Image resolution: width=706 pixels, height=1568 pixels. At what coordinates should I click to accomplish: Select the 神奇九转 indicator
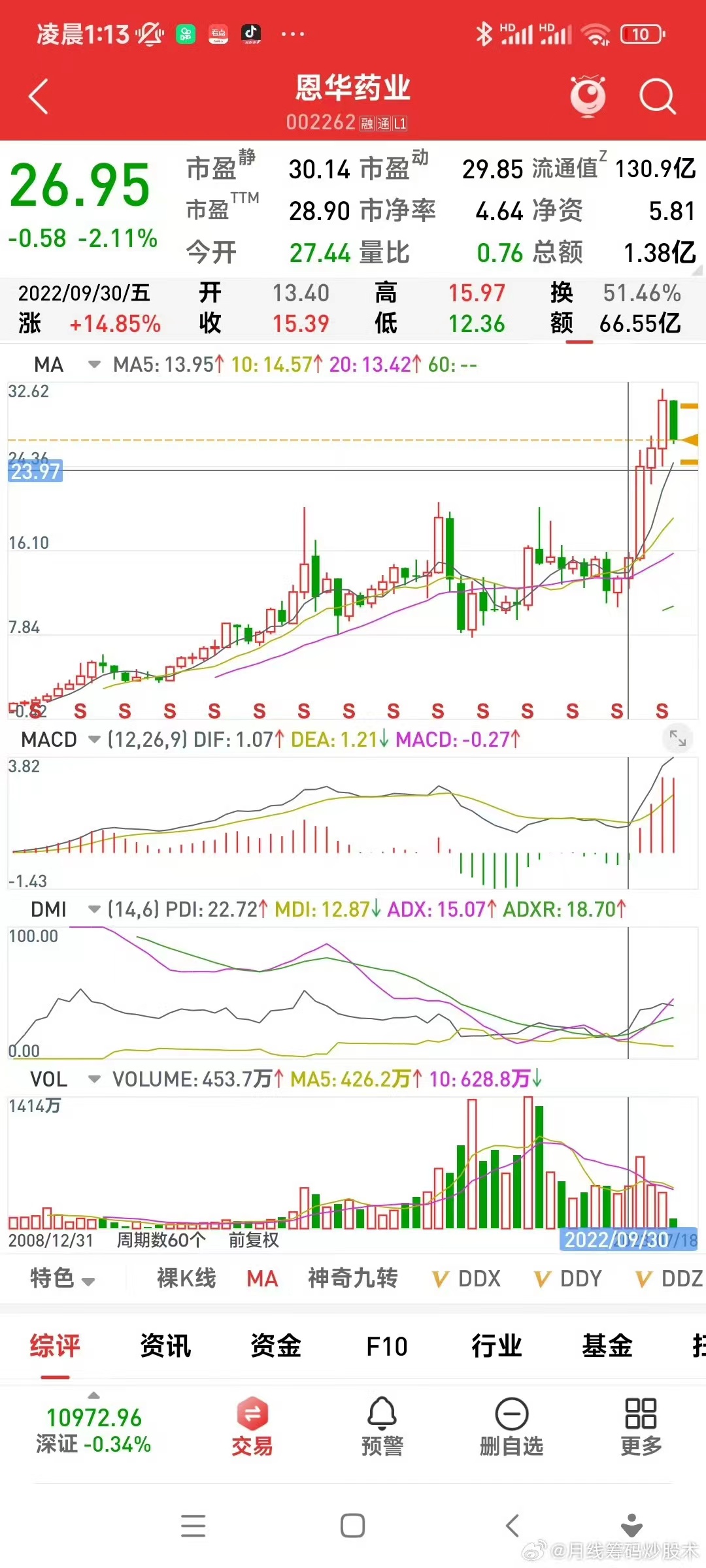[352, 1279]
